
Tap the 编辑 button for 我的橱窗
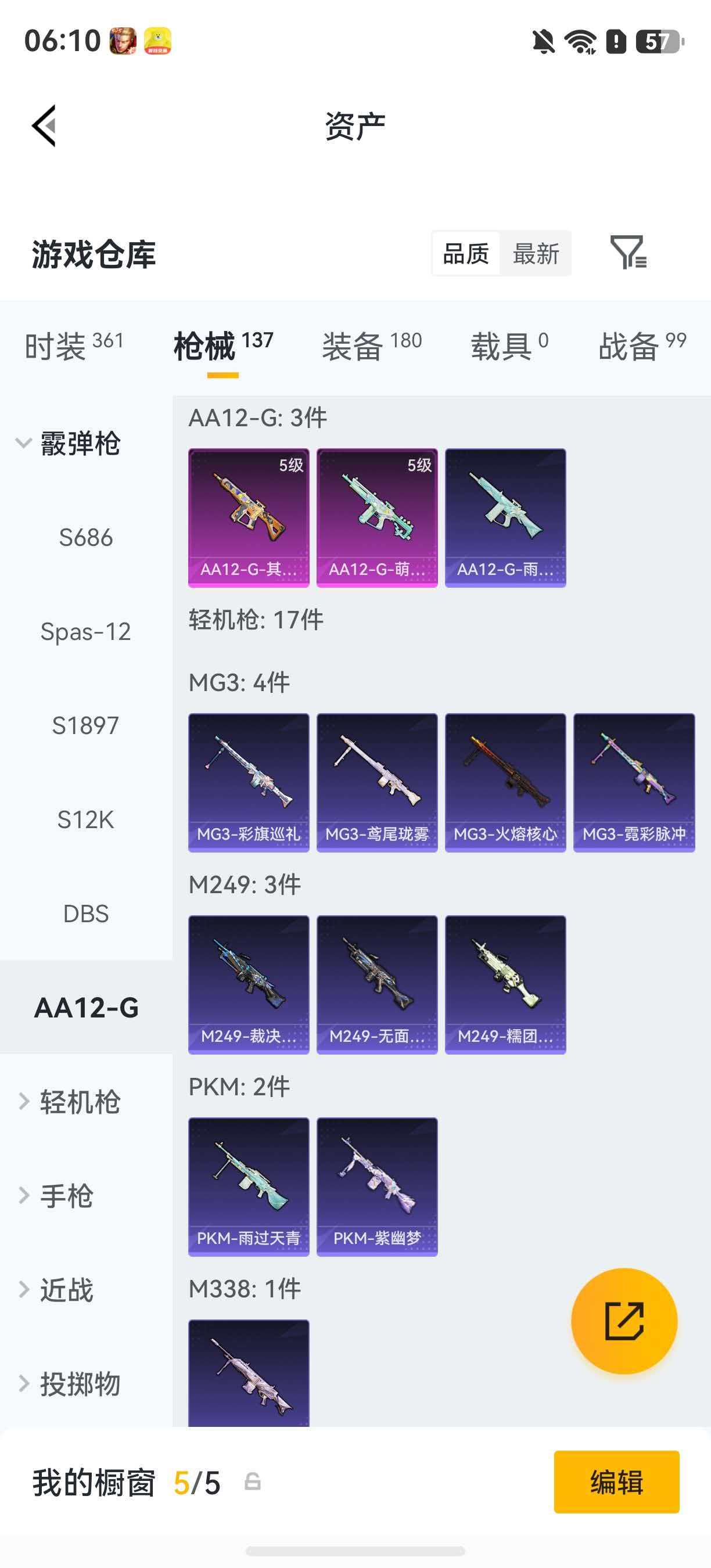point(616,1481)
